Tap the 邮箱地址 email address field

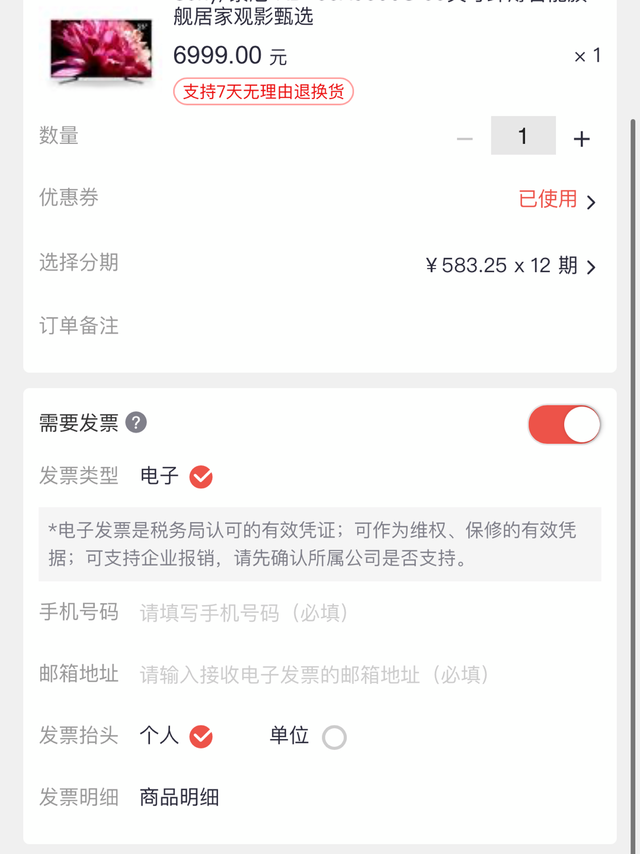(360, 674)
